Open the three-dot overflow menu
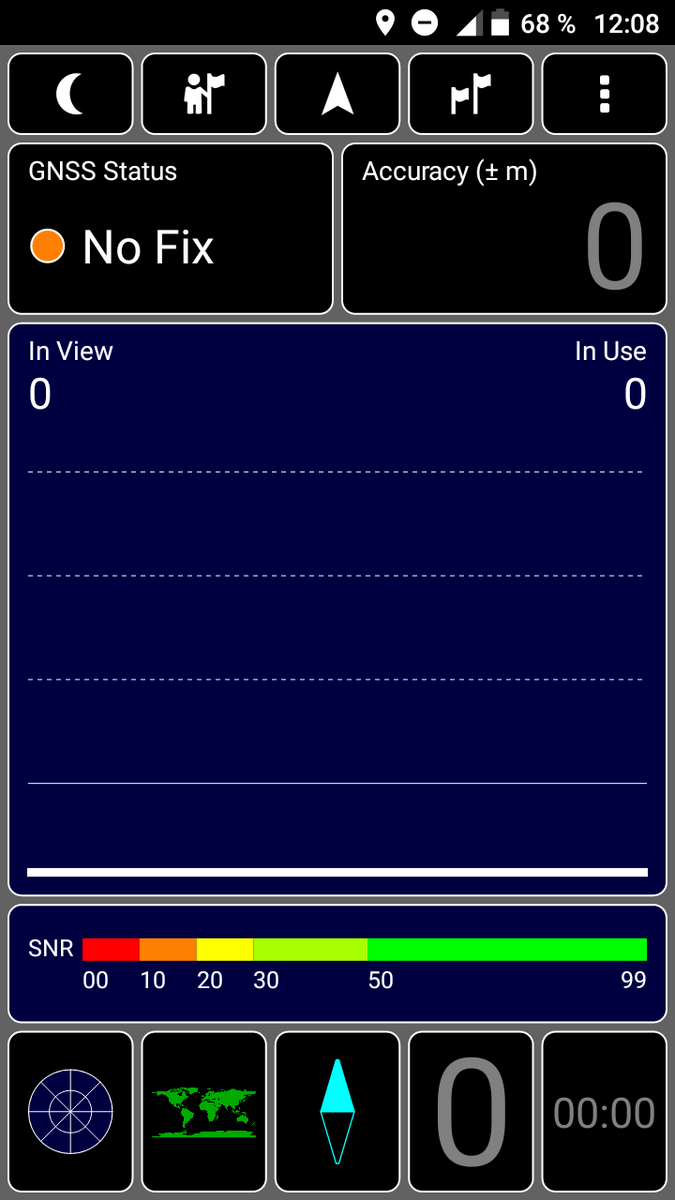 point(604,94)
